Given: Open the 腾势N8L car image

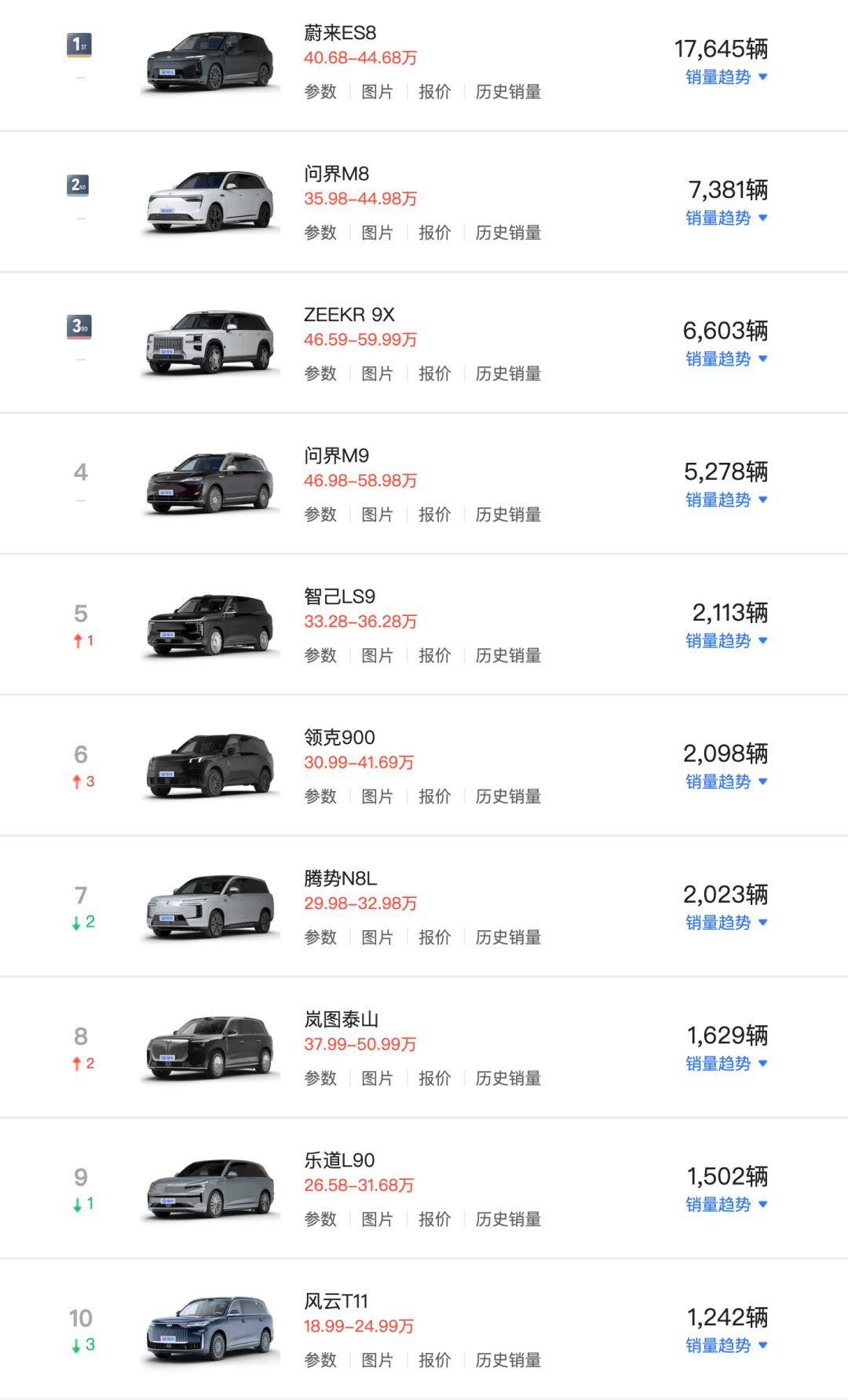Looking at the screenshot, I should 210,905.
